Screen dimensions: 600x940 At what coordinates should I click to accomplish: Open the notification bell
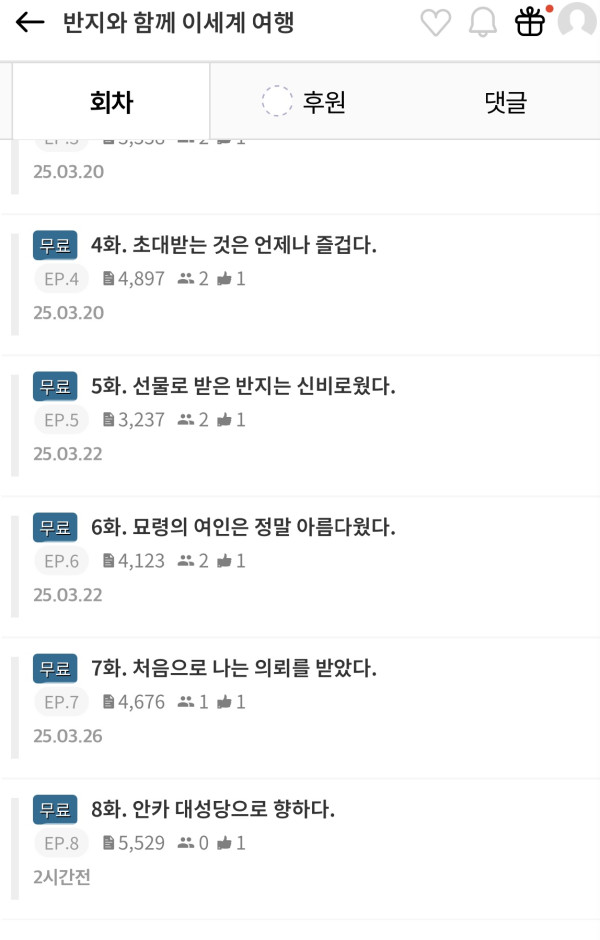click(x=483, y=23)
